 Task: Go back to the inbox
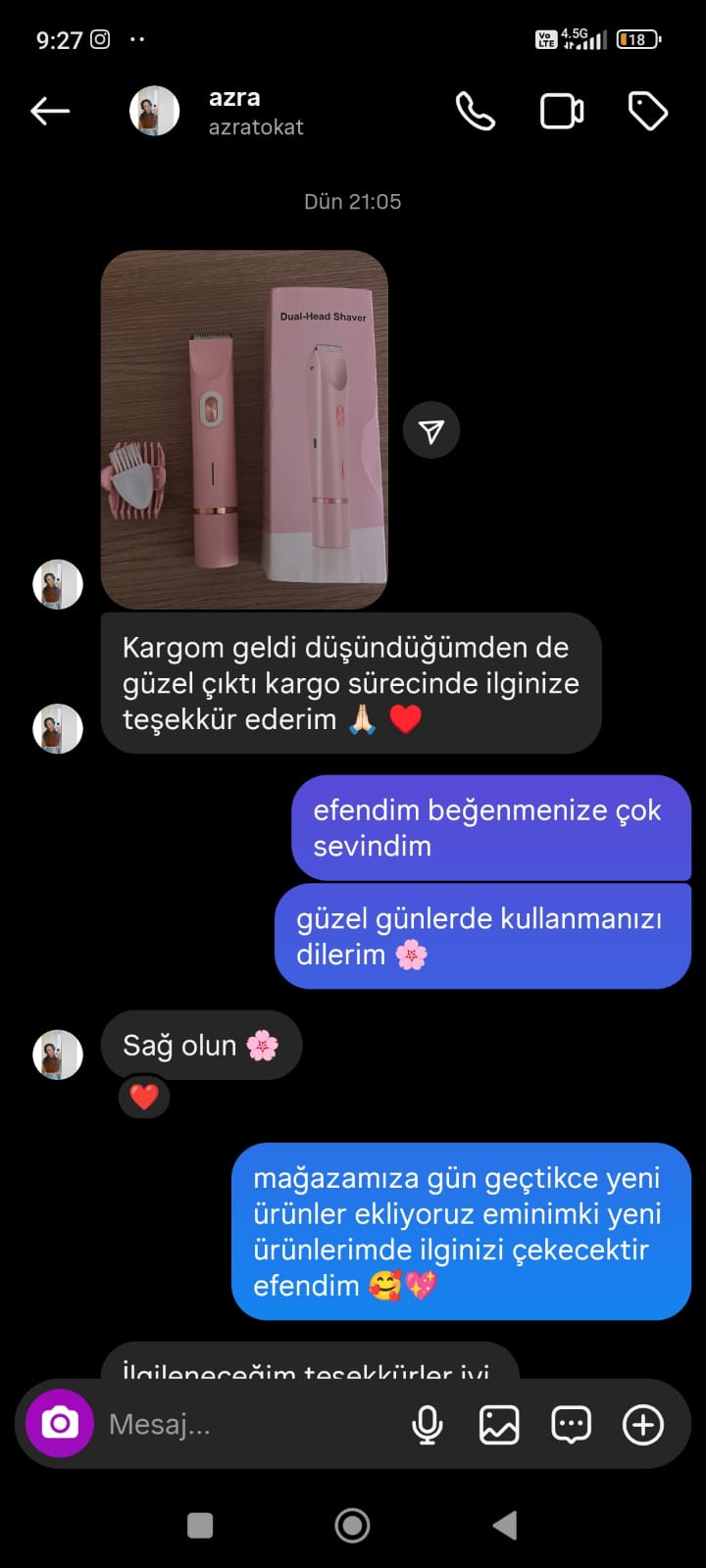tap(50, 112)
